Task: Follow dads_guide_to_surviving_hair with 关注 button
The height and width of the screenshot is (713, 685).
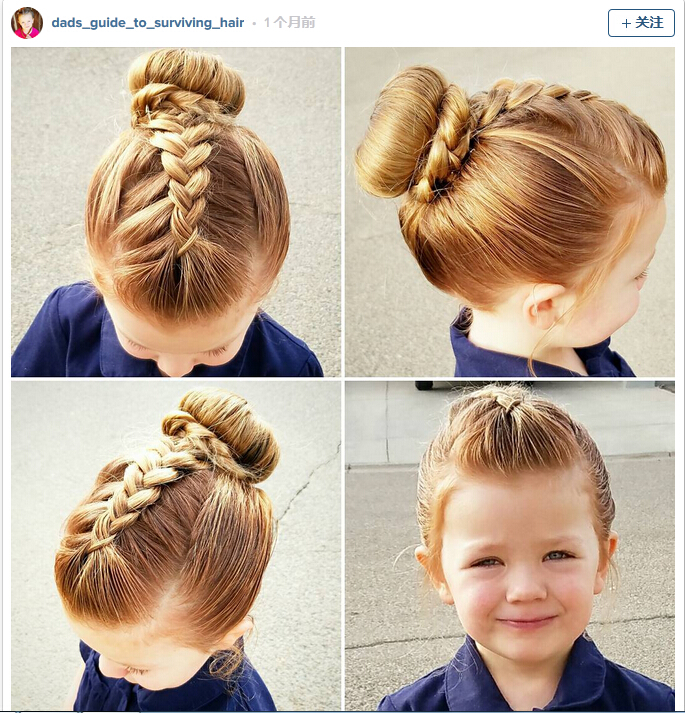Action: click(x=641, y=23)
